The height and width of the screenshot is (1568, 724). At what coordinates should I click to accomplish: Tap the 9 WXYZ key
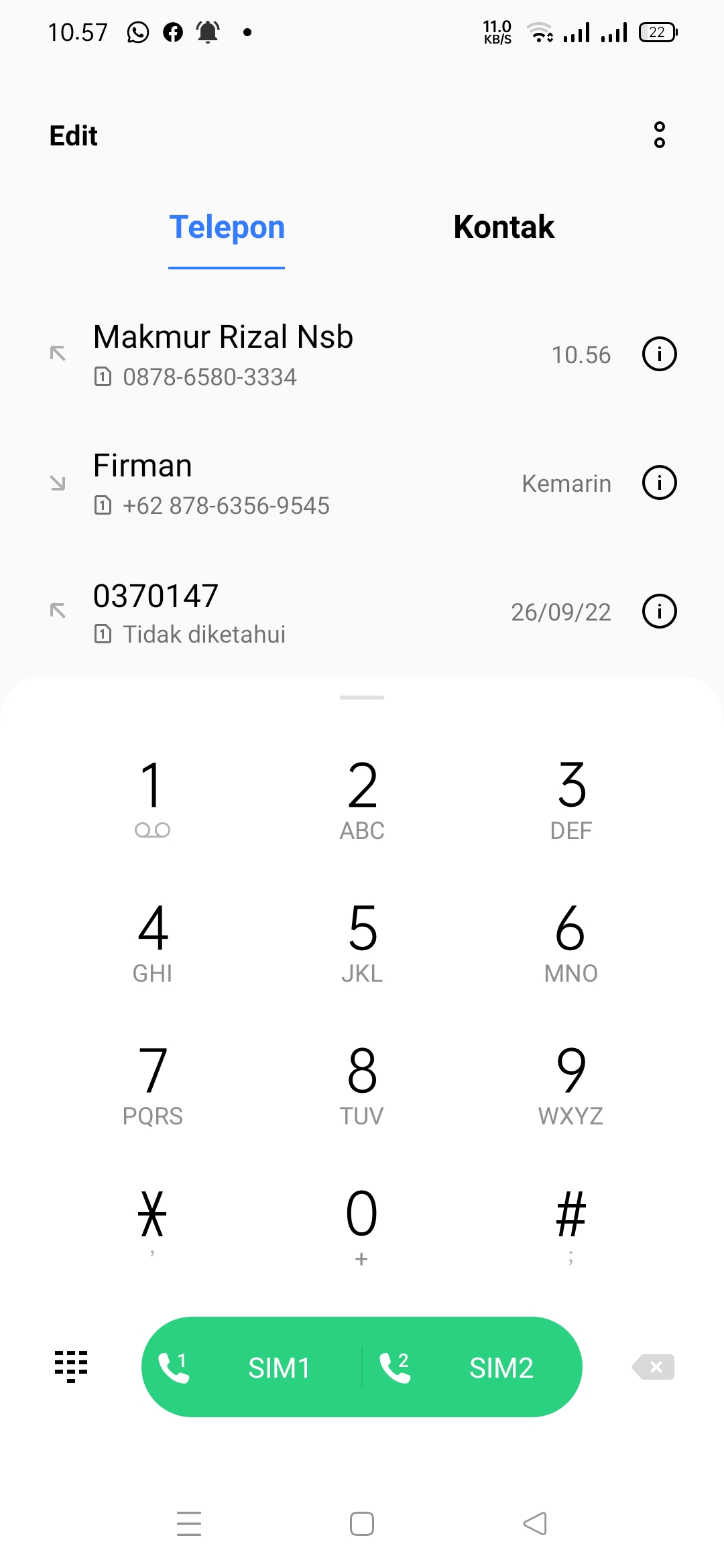click(570, 1084)
